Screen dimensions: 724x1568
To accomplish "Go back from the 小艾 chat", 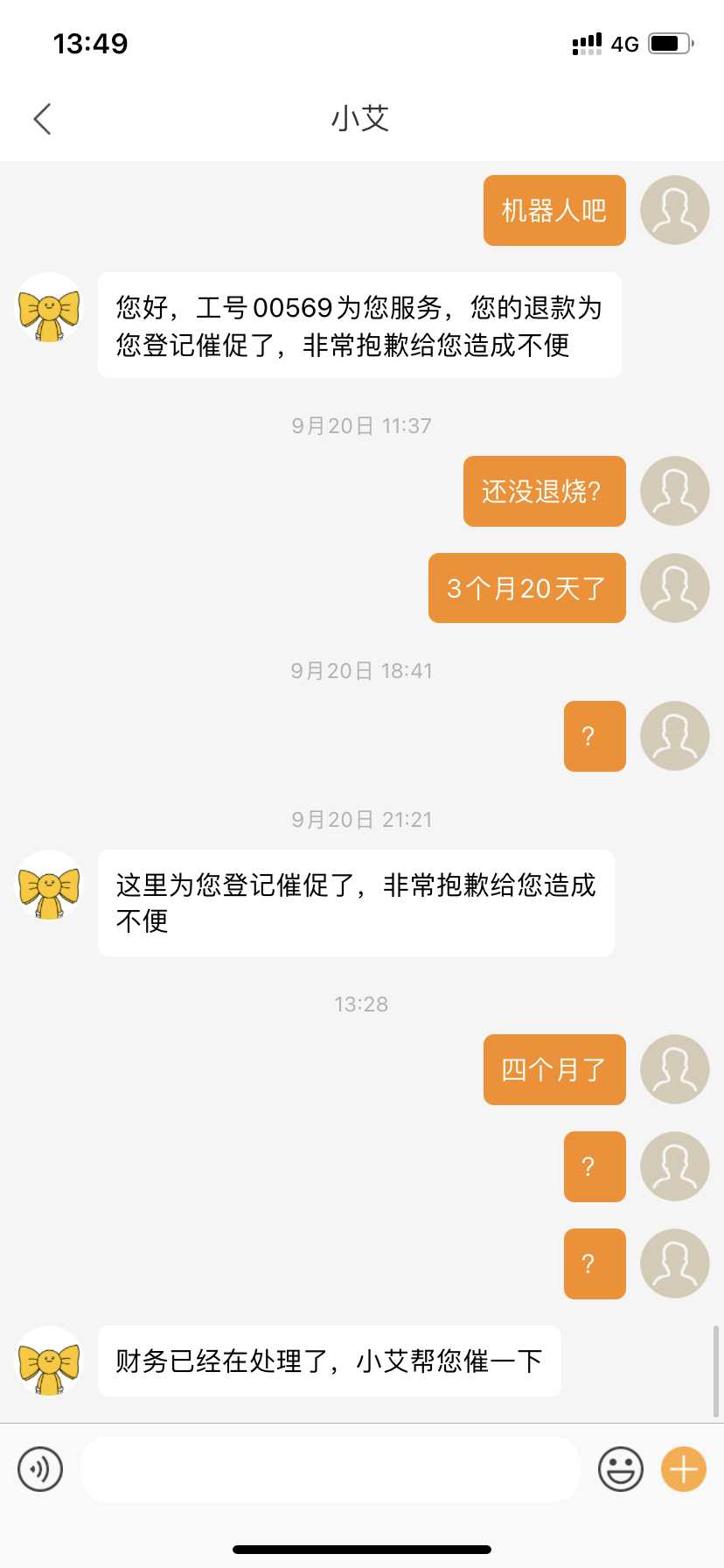I will point(42,119).
